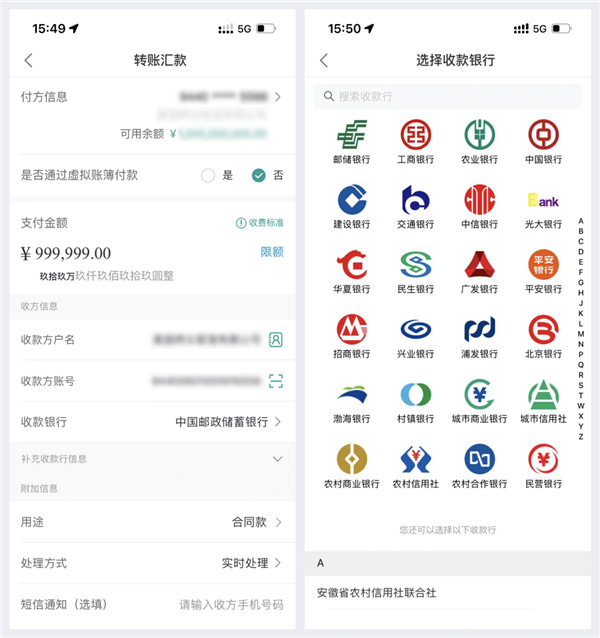The height and width of the screenshot is (638, 600).
Task: Tap the 搜索收款行 search box
Action: pos(448,97)
